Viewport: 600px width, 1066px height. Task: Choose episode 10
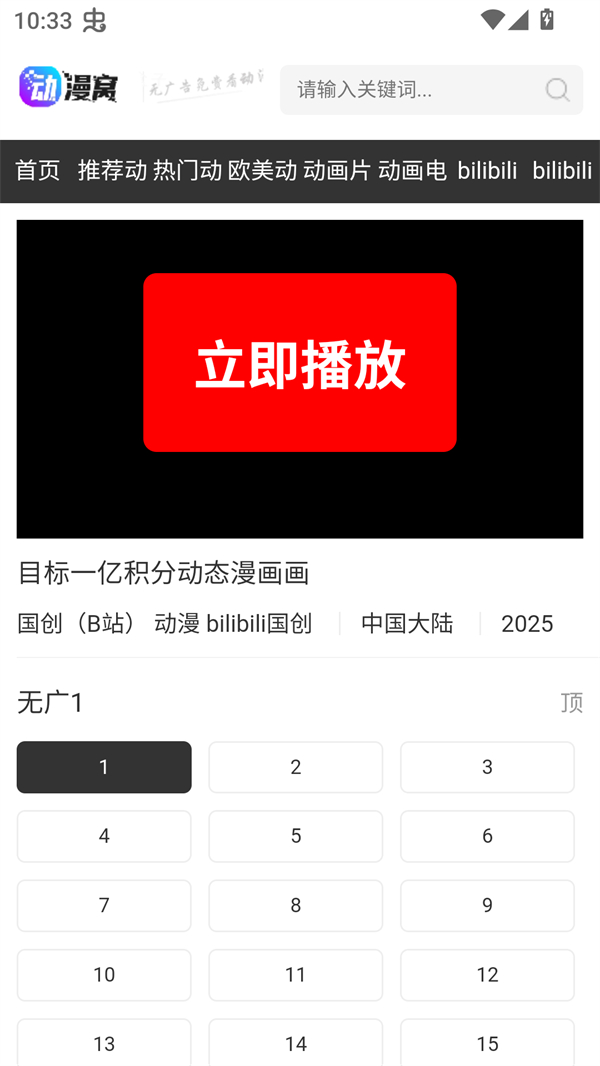click(x=104, y=974)
